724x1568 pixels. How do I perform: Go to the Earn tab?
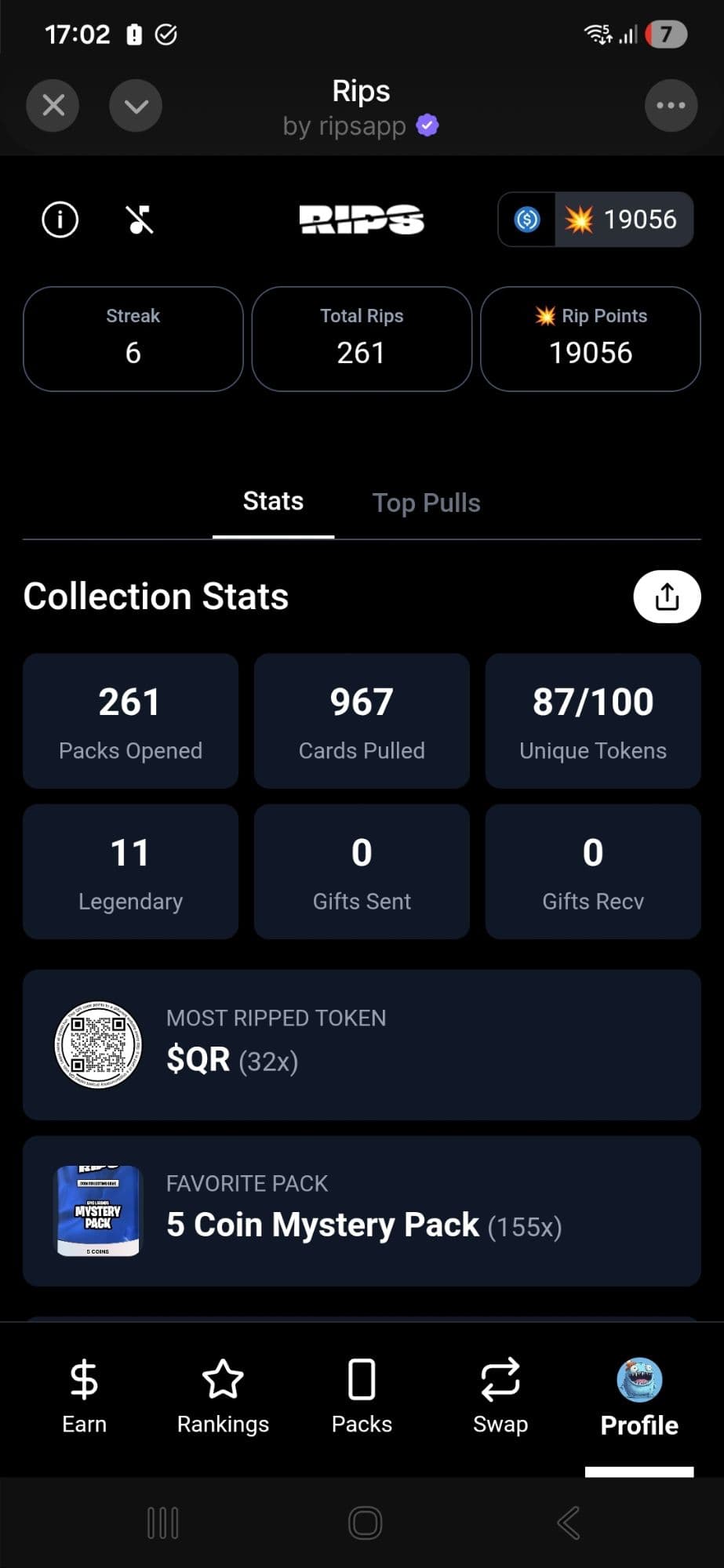(x=84, y=1396)
